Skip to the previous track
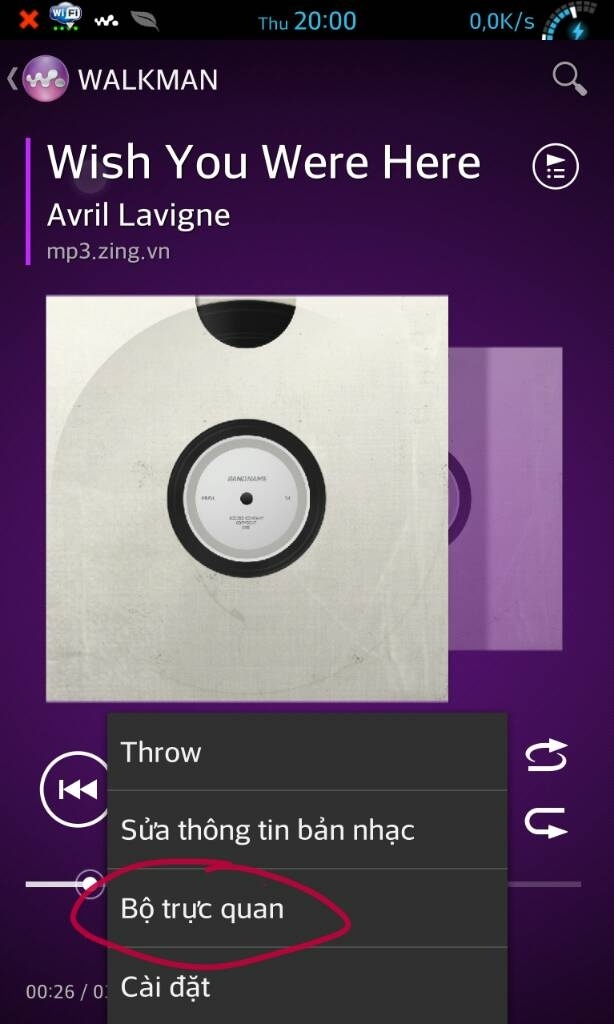The height and width of the screenshot is (1024, 614). (74, 790)
